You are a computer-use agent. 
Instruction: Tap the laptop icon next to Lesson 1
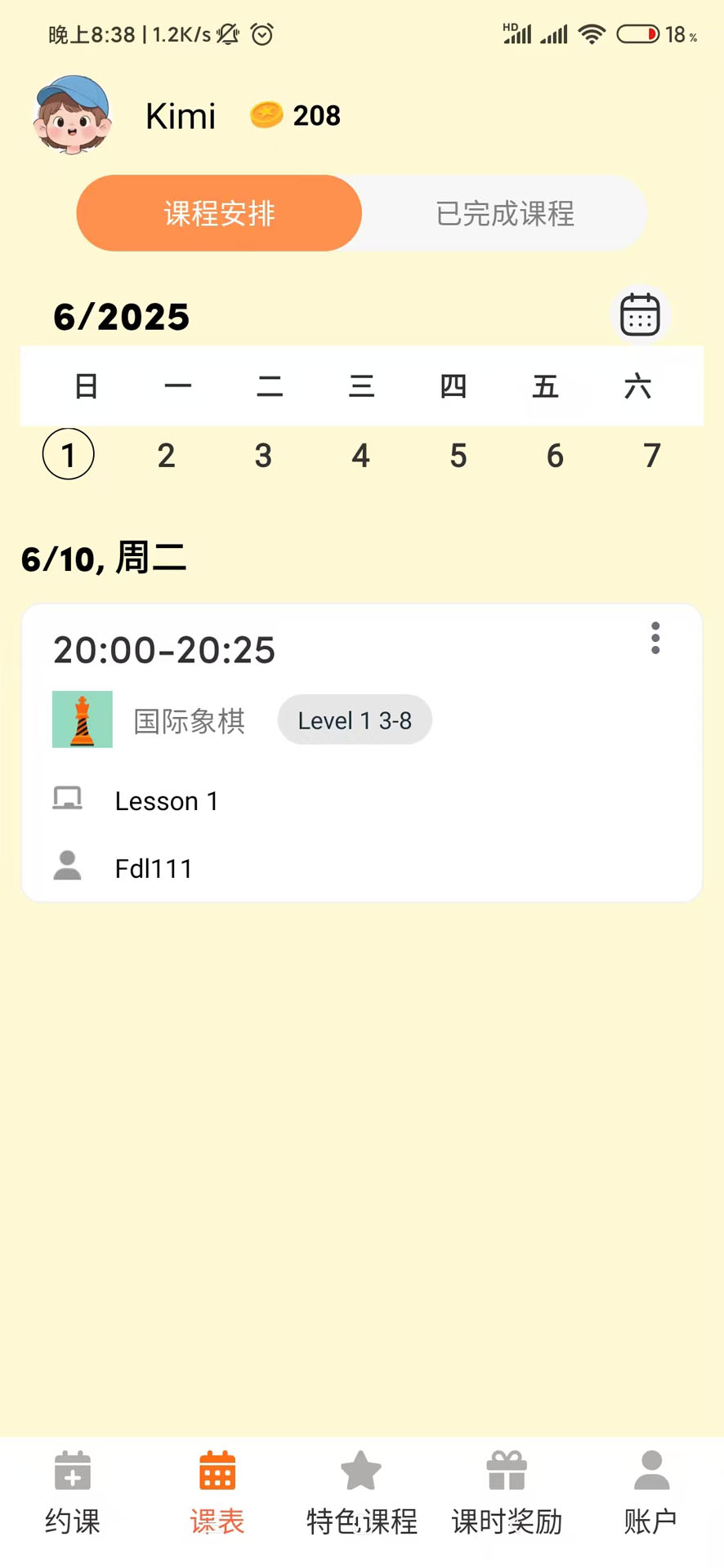coord(68,799)
